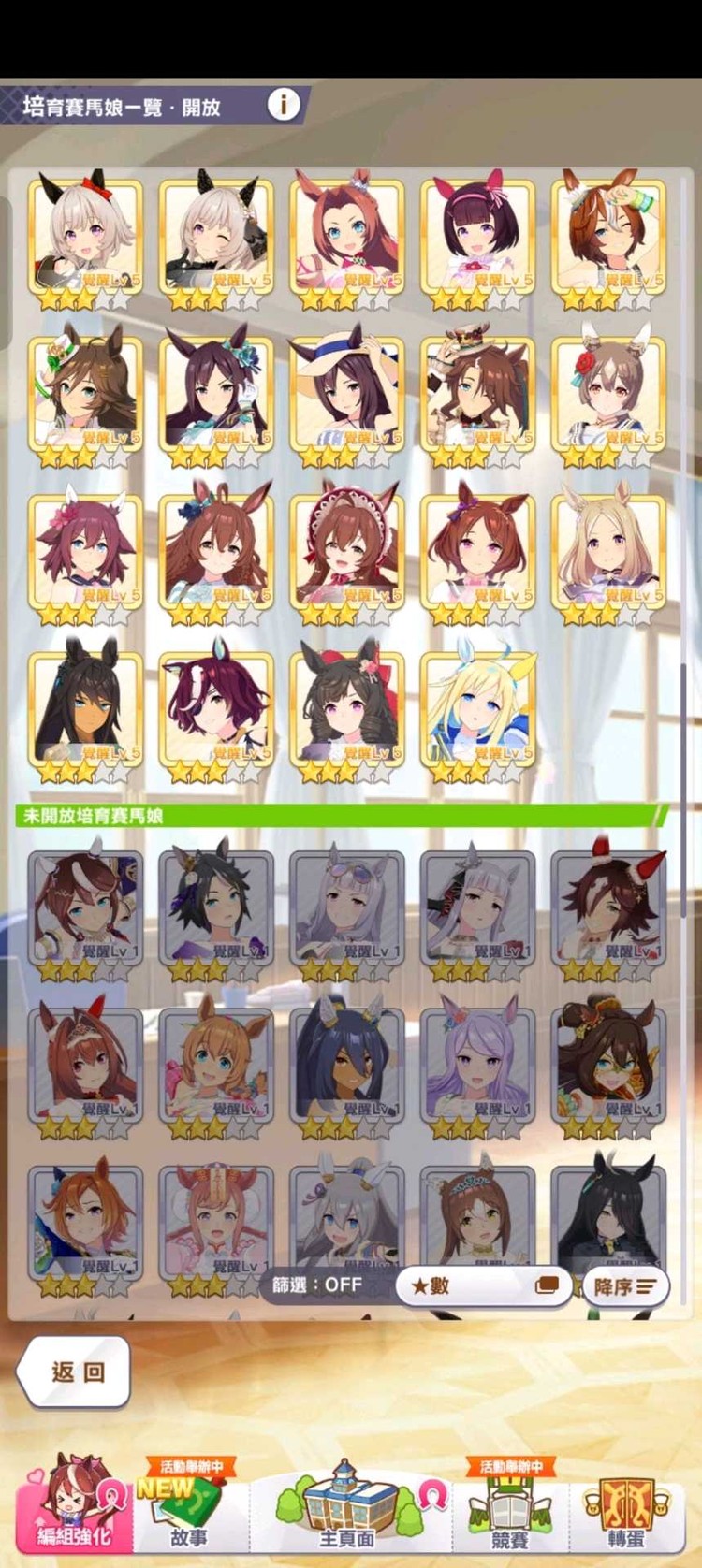Viewport: 702px width, 1568px height.
Task: Open the 故事 tab
Action: 189,1507
